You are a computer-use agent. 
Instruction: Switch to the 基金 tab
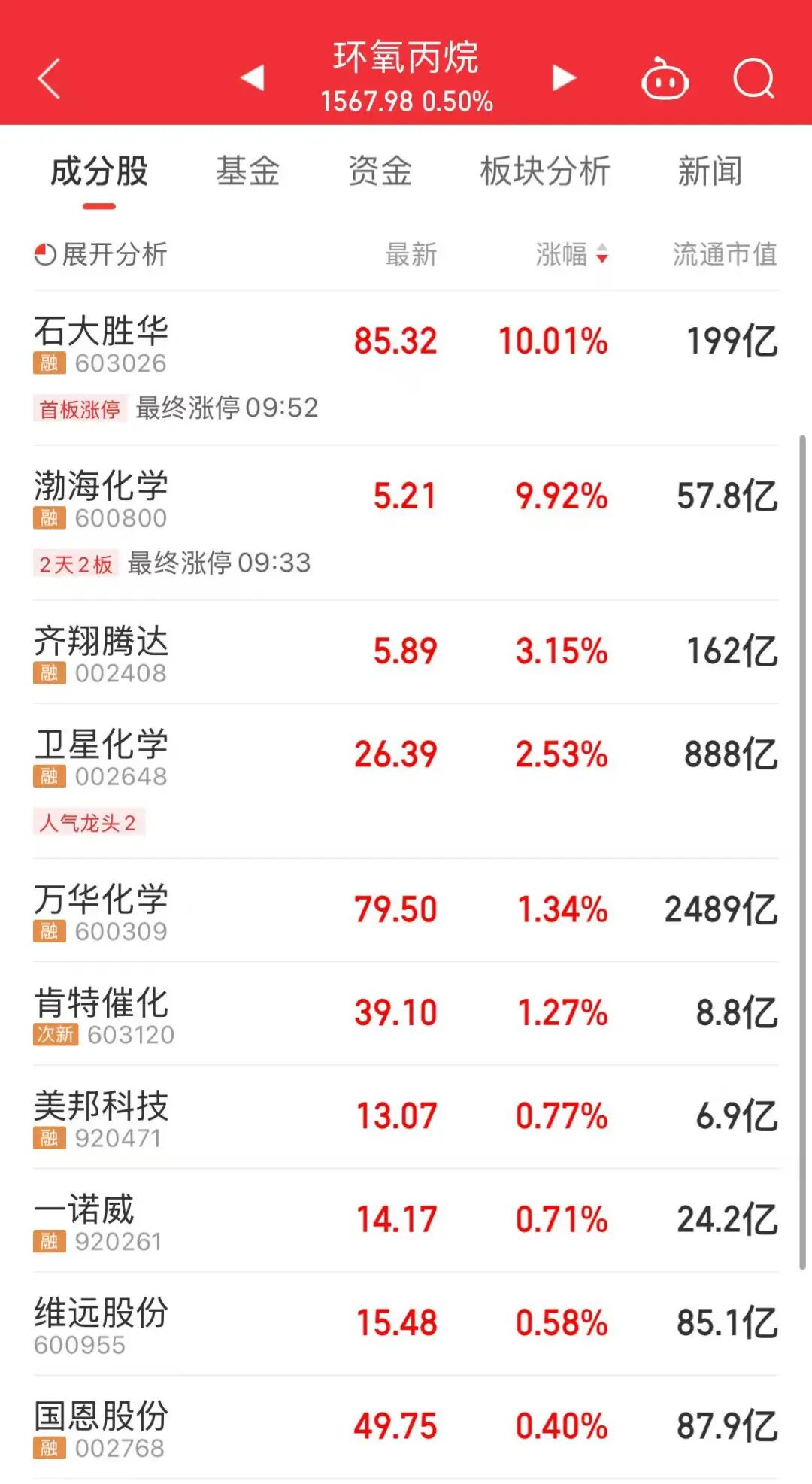click(x=247, y=171)
